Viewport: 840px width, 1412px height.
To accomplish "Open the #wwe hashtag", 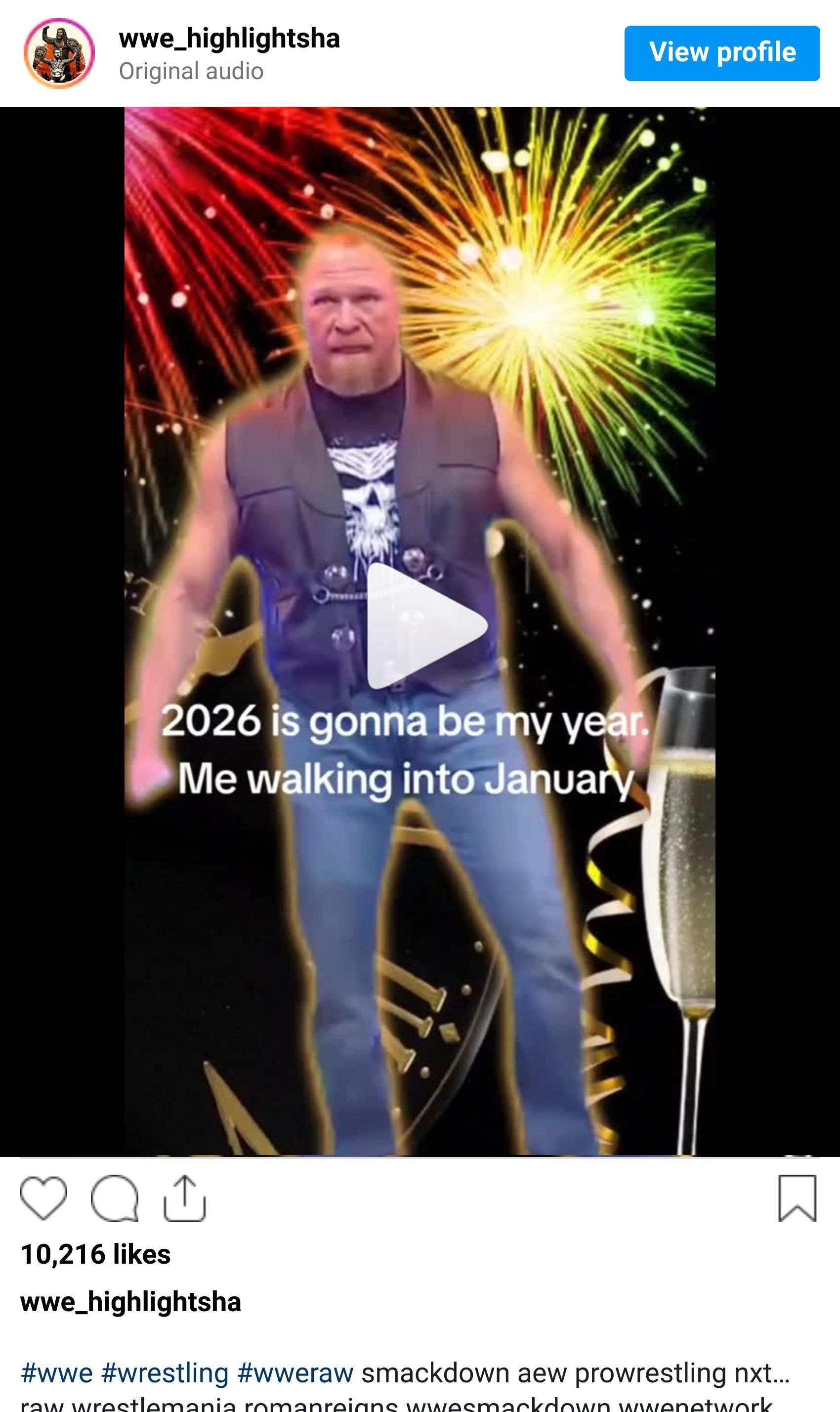I will [x=57, y=1373].
